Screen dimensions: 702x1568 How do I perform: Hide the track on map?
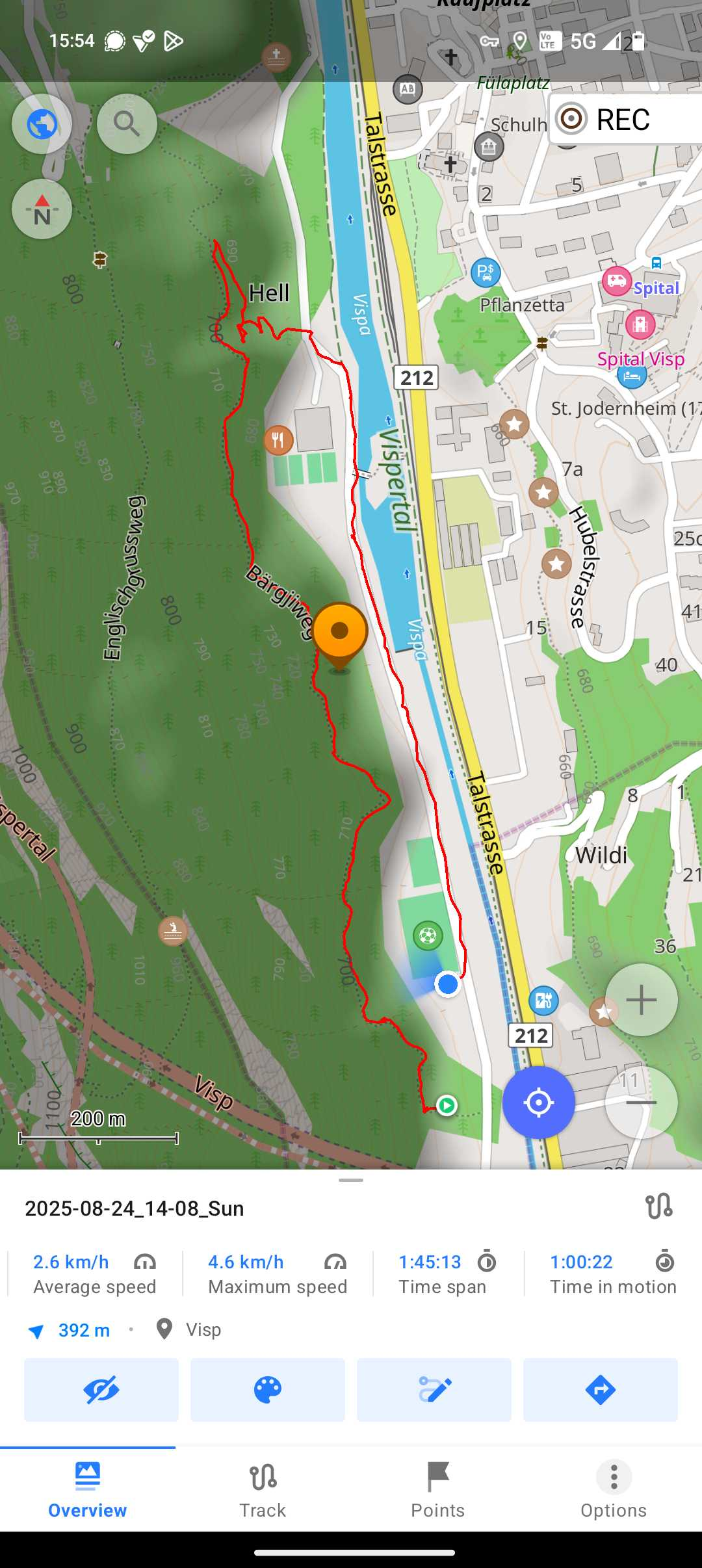click(x=101, y=1390)
